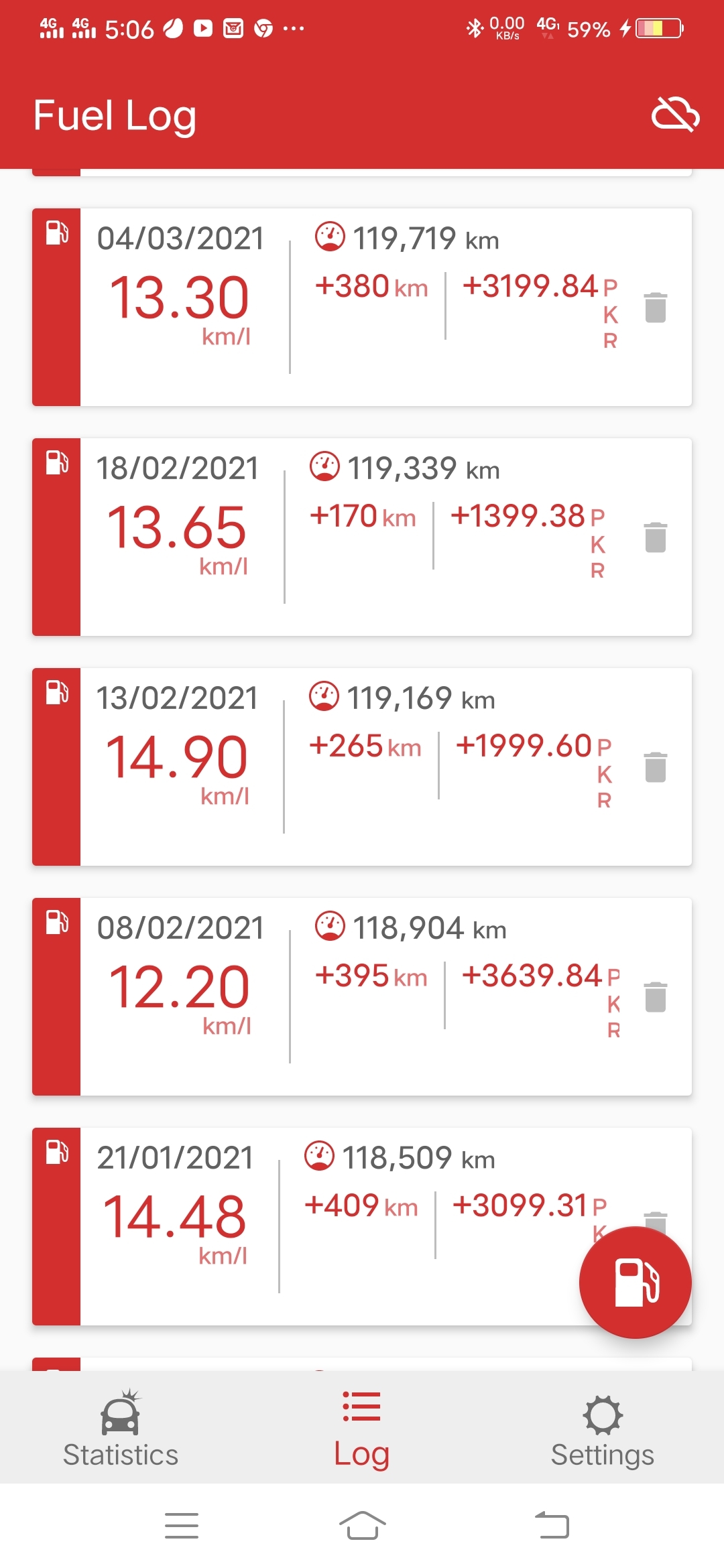Open the 08/02/2021 fuel log card
Image resolution: width=724 pixels, height=1568 pixels.
click(x=362, y=997)
